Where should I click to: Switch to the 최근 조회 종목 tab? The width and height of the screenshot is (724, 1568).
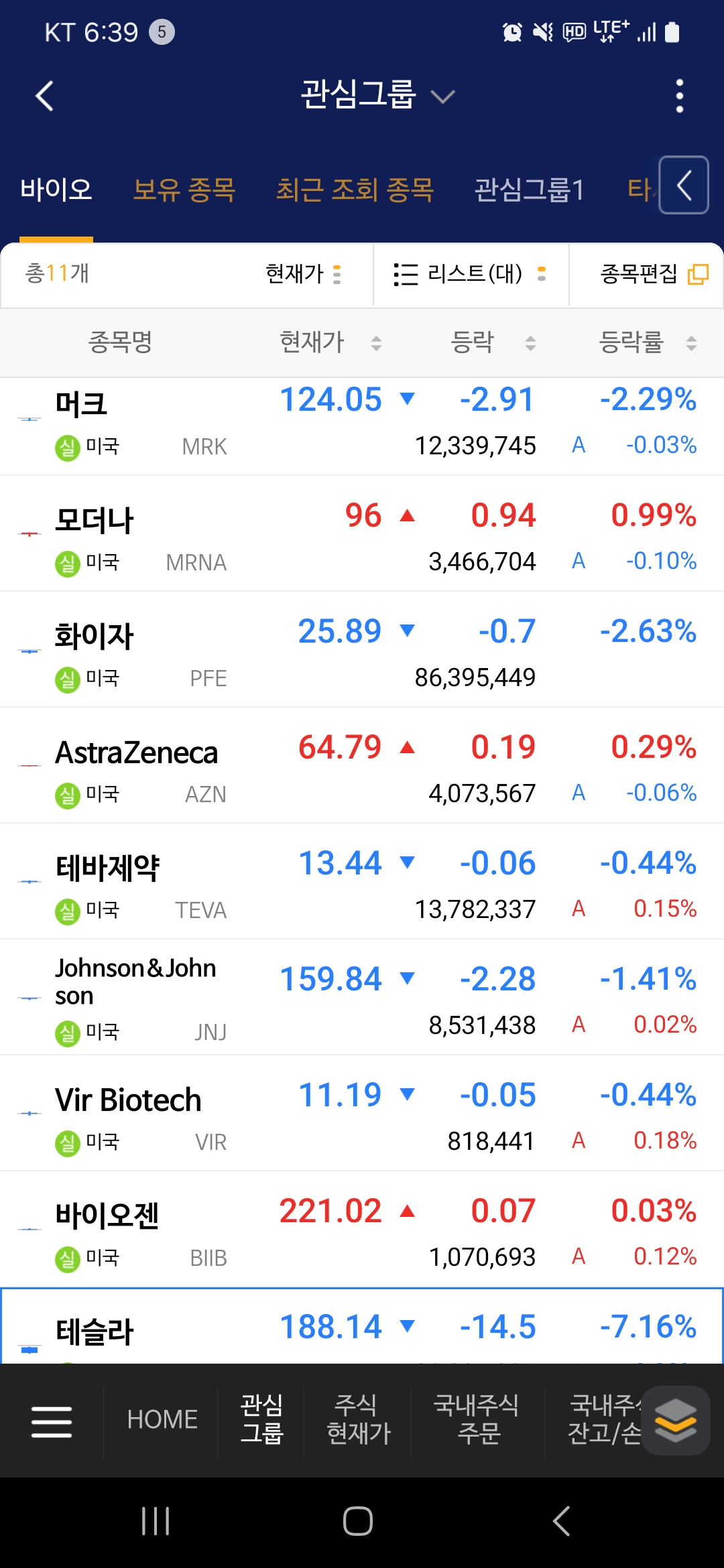[355, 190]
